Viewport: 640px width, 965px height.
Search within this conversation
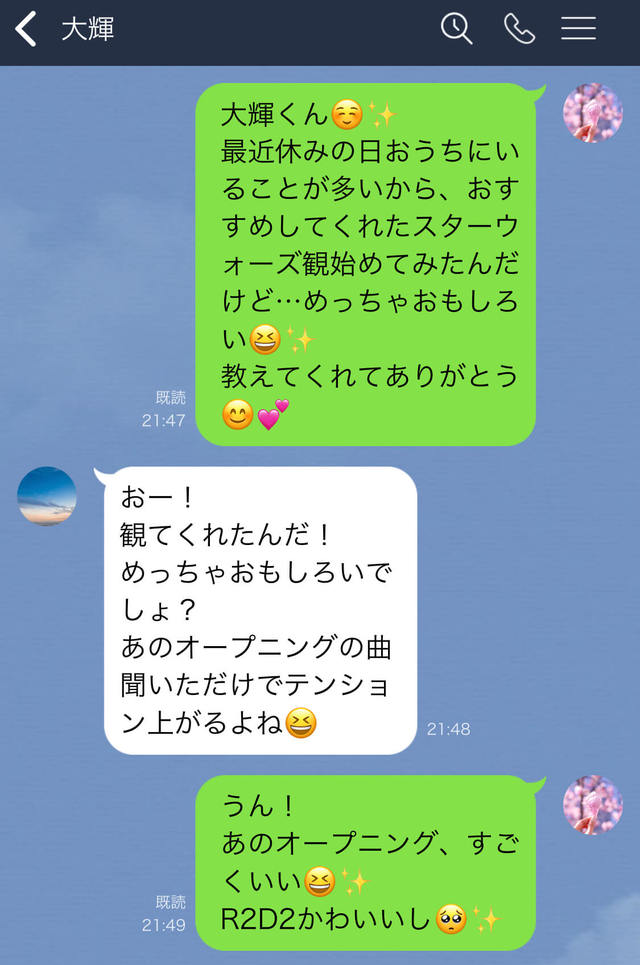point(456,29)
